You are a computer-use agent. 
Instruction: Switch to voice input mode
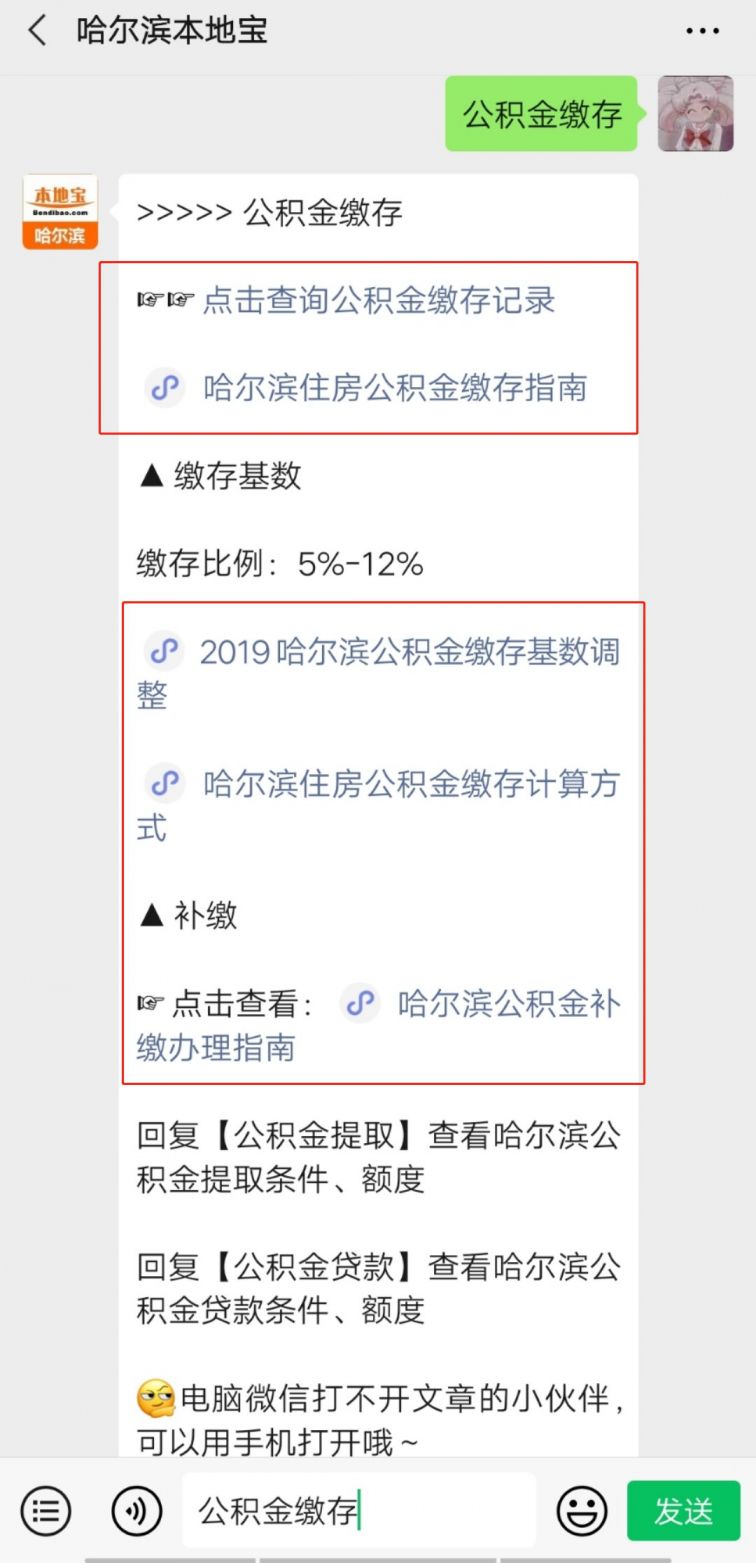137,1510
